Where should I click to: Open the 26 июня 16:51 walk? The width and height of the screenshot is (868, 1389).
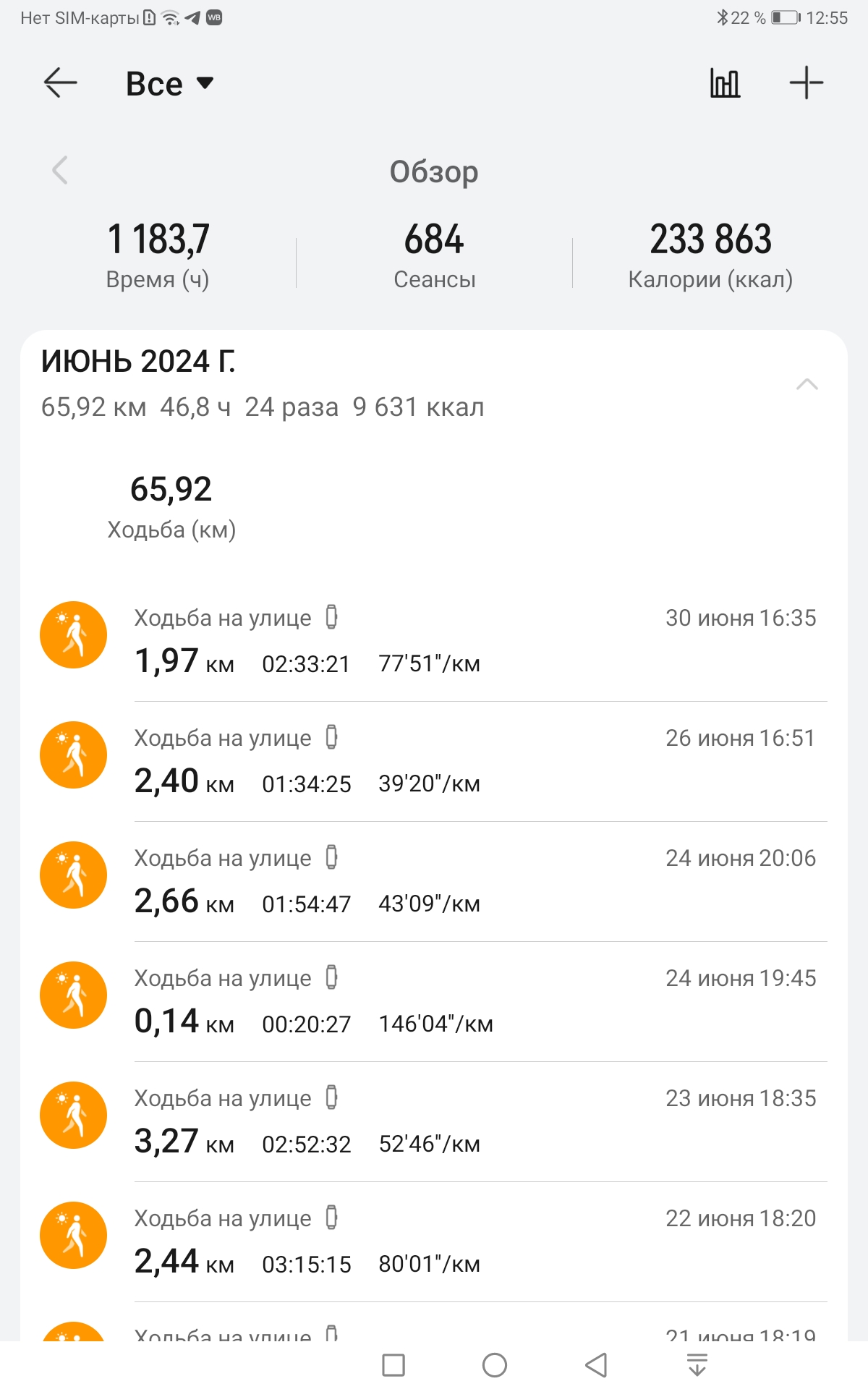click(x=434, y=762)
